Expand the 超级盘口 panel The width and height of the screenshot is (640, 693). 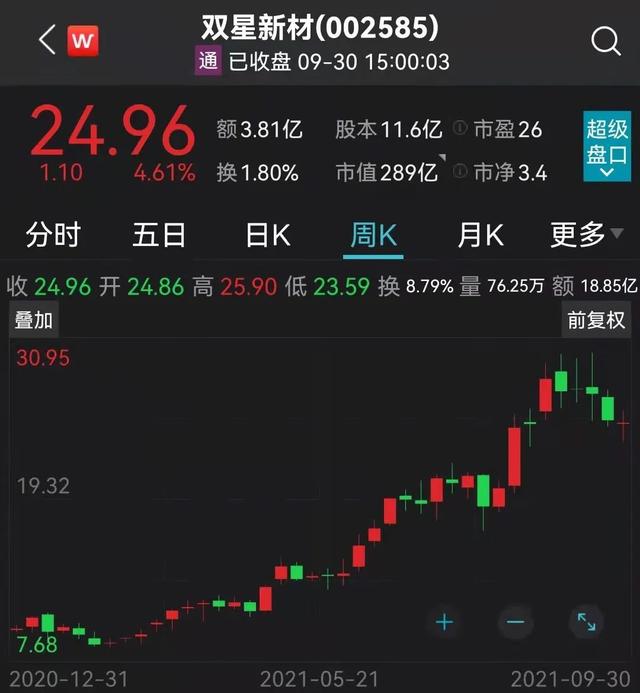point(606,146)
